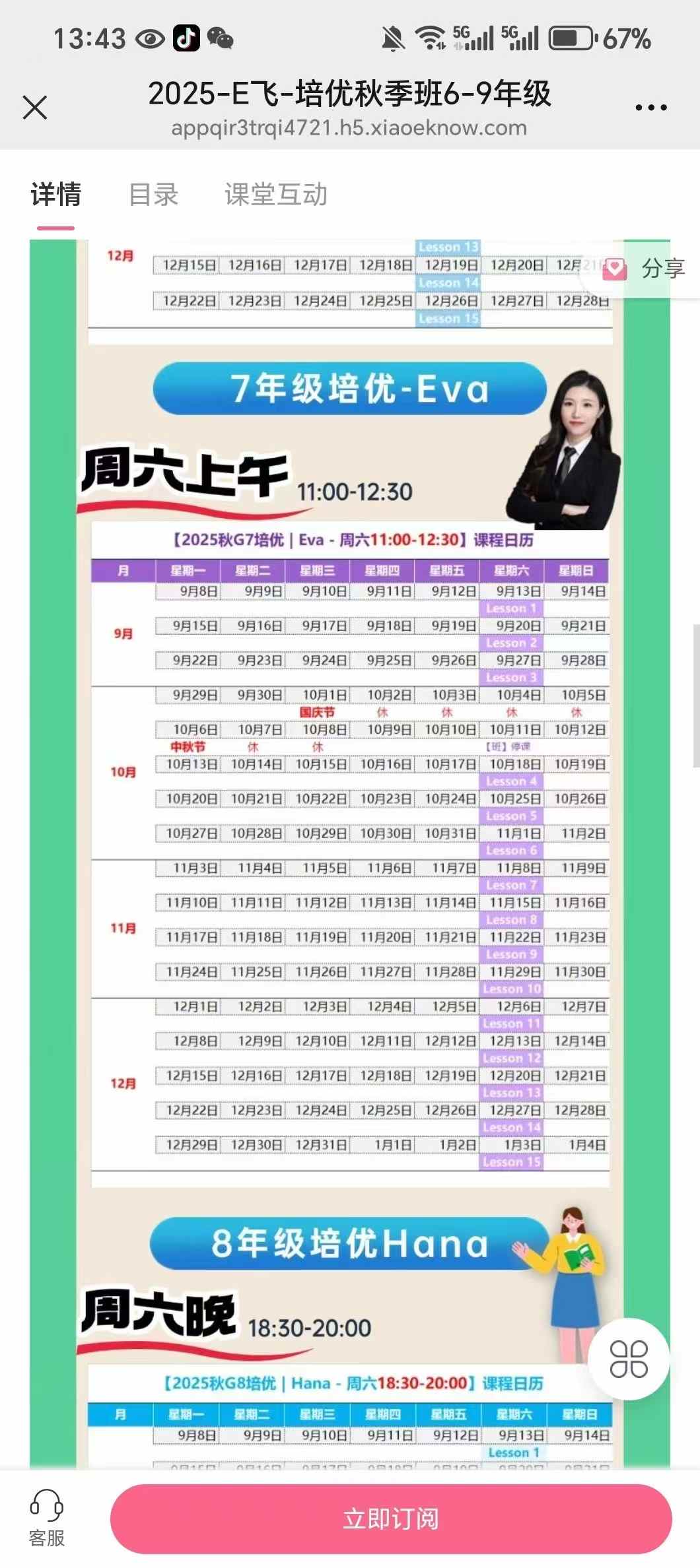Close the course page with the X
700x1568 pixels.
point(35,107)
